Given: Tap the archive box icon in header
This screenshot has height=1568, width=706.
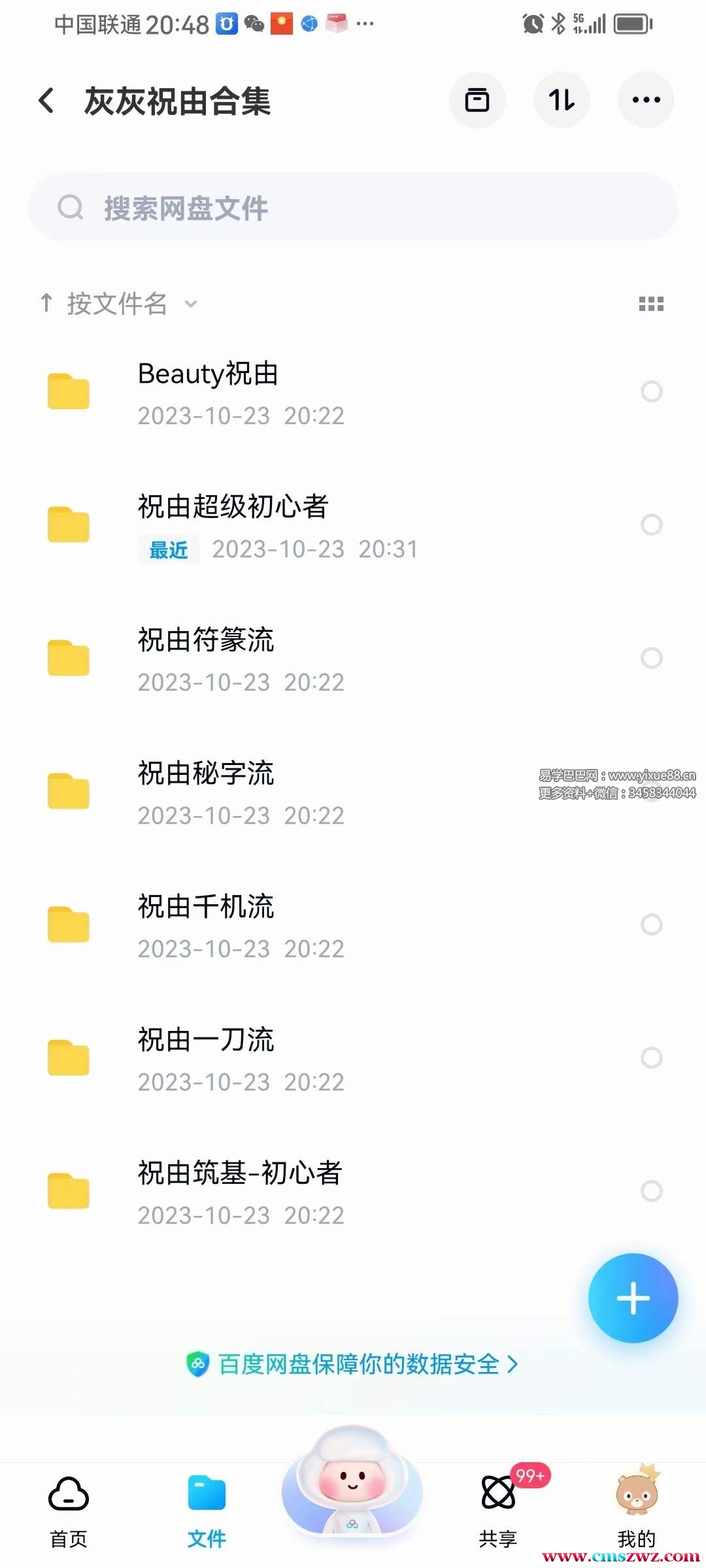Looking at the screenshot, I should pos(477,100).
